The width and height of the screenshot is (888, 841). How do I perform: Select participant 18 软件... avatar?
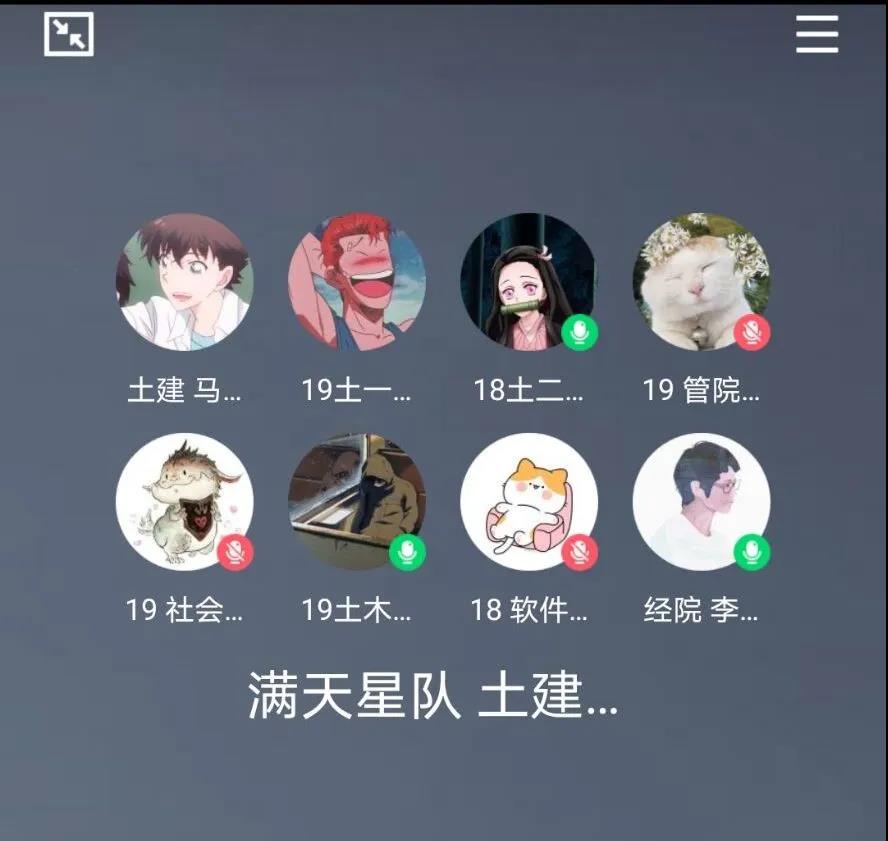click(528, 501)
